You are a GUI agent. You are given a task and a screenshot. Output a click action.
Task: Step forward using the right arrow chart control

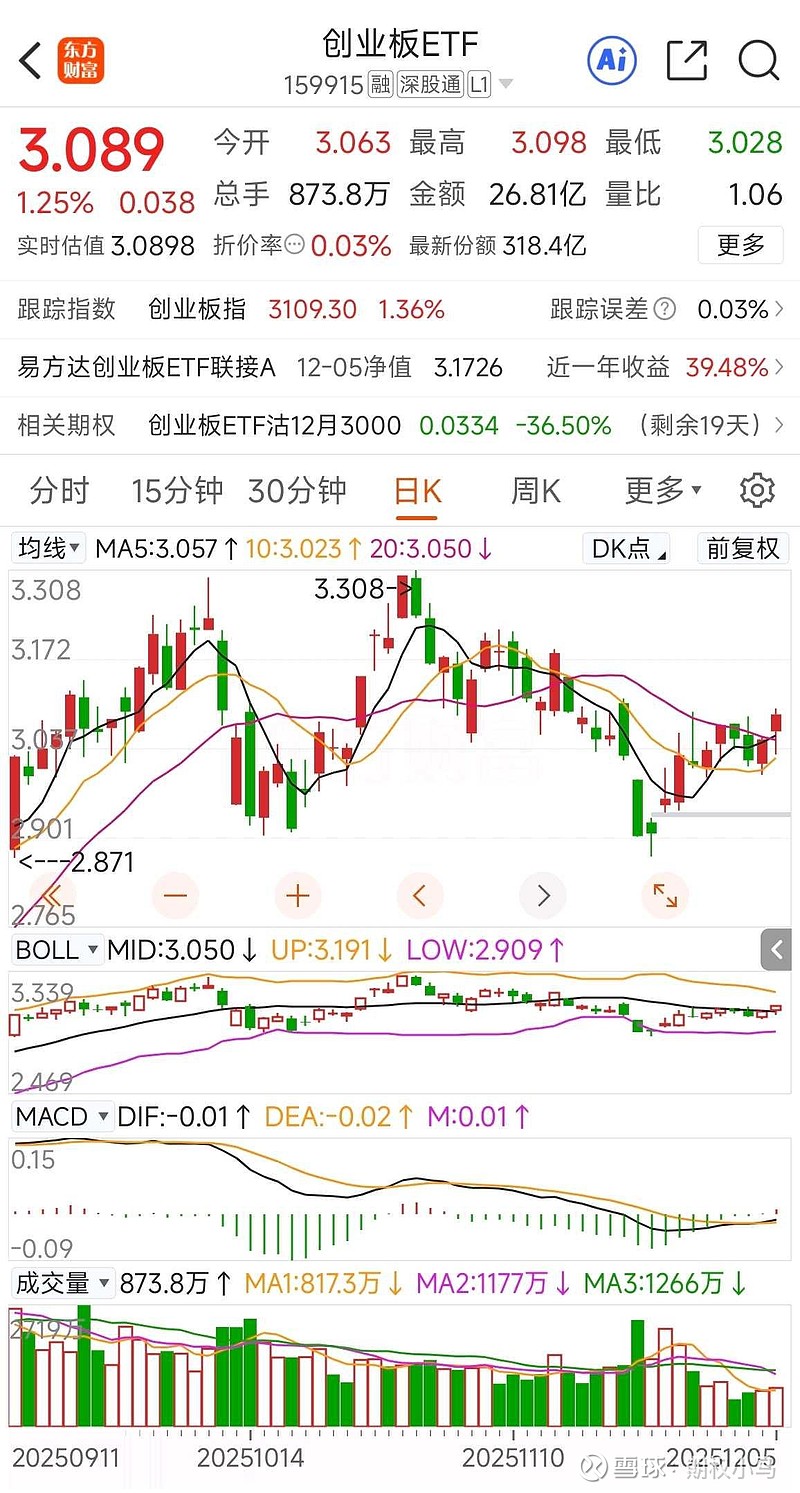[542, 896]
